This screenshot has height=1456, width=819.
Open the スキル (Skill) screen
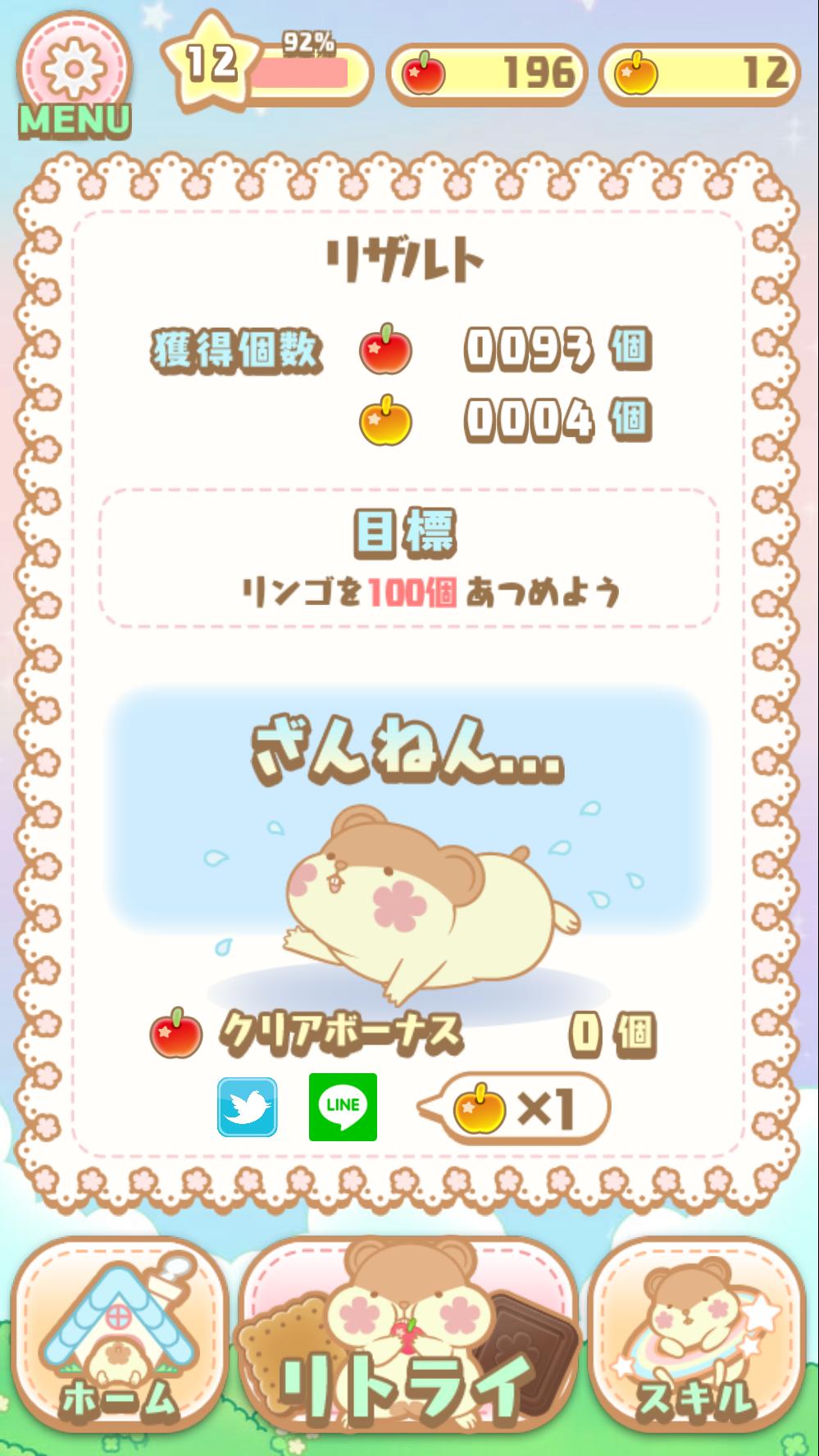tap(697, 1343)
